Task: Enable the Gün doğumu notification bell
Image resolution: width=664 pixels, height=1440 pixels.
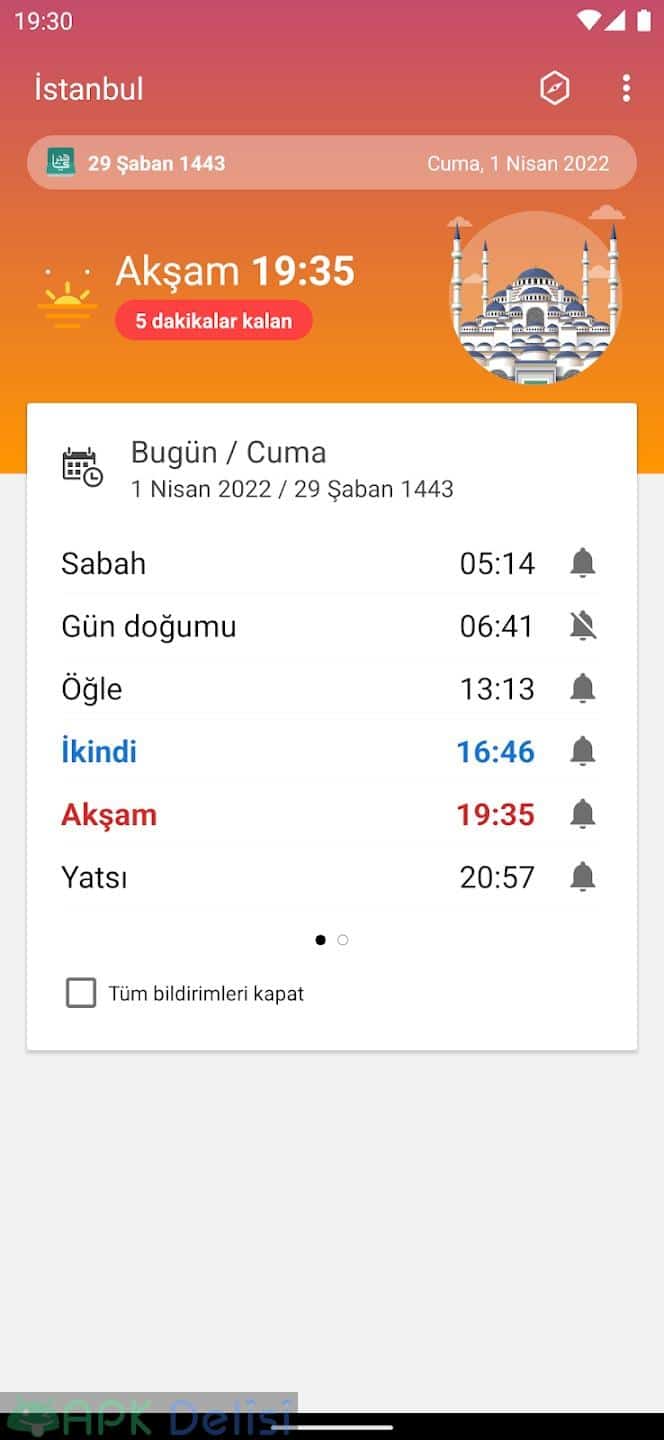Action: click(x=582, y=626)
